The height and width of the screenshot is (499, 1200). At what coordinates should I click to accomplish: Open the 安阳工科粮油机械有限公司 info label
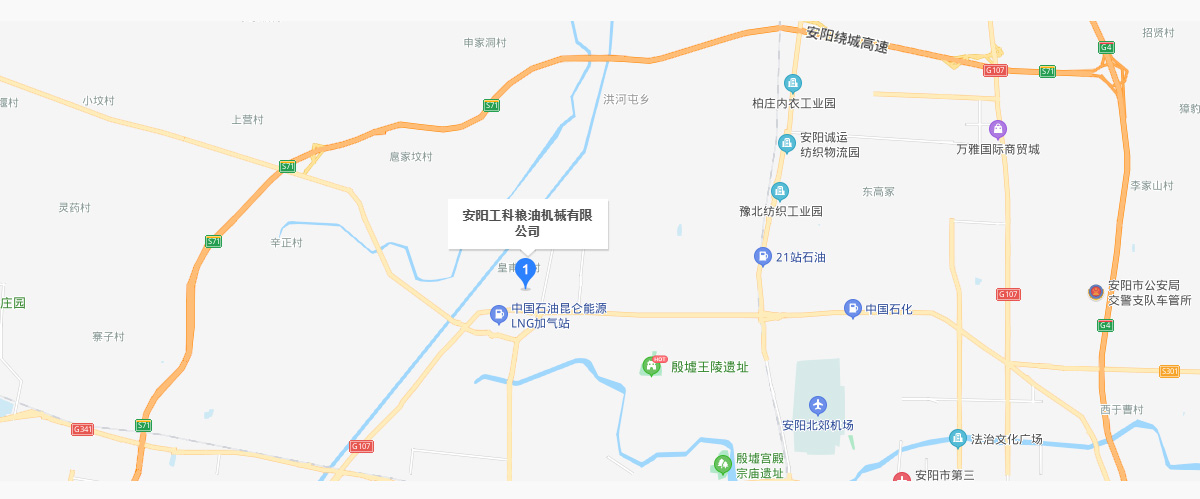(527, 222)
